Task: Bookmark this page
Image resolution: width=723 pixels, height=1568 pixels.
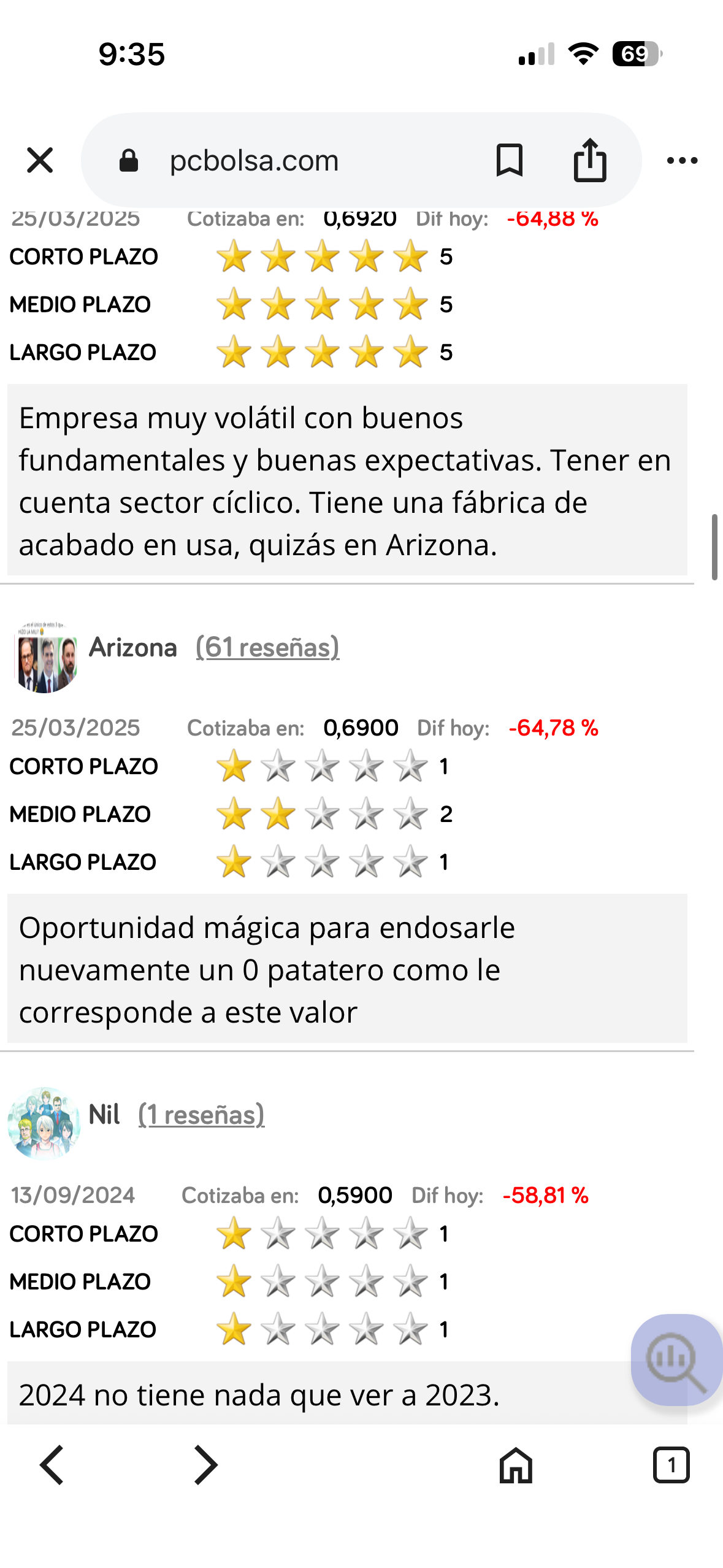Action: point(509,161)
